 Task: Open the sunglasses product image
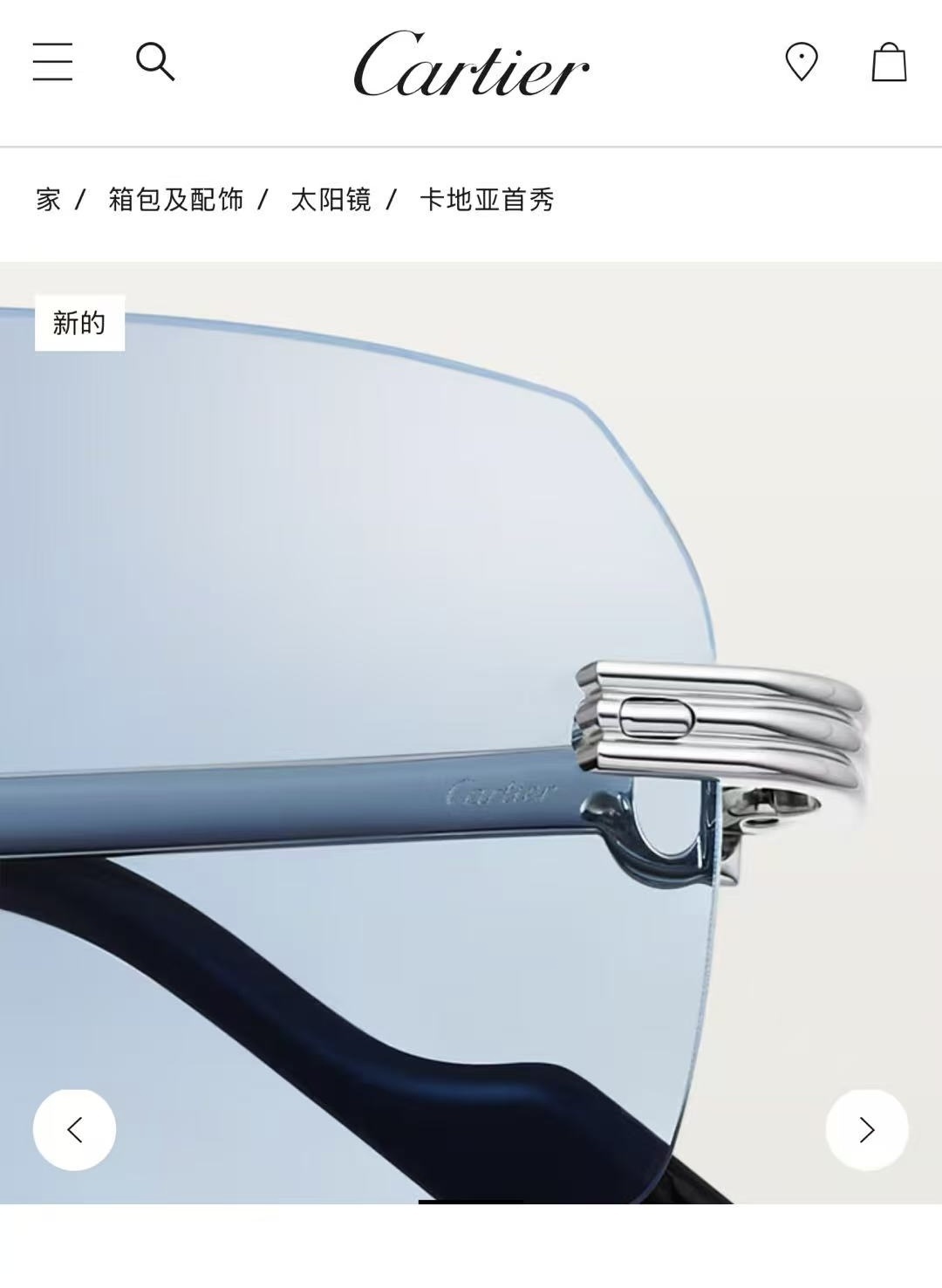[x=471, y=698]
